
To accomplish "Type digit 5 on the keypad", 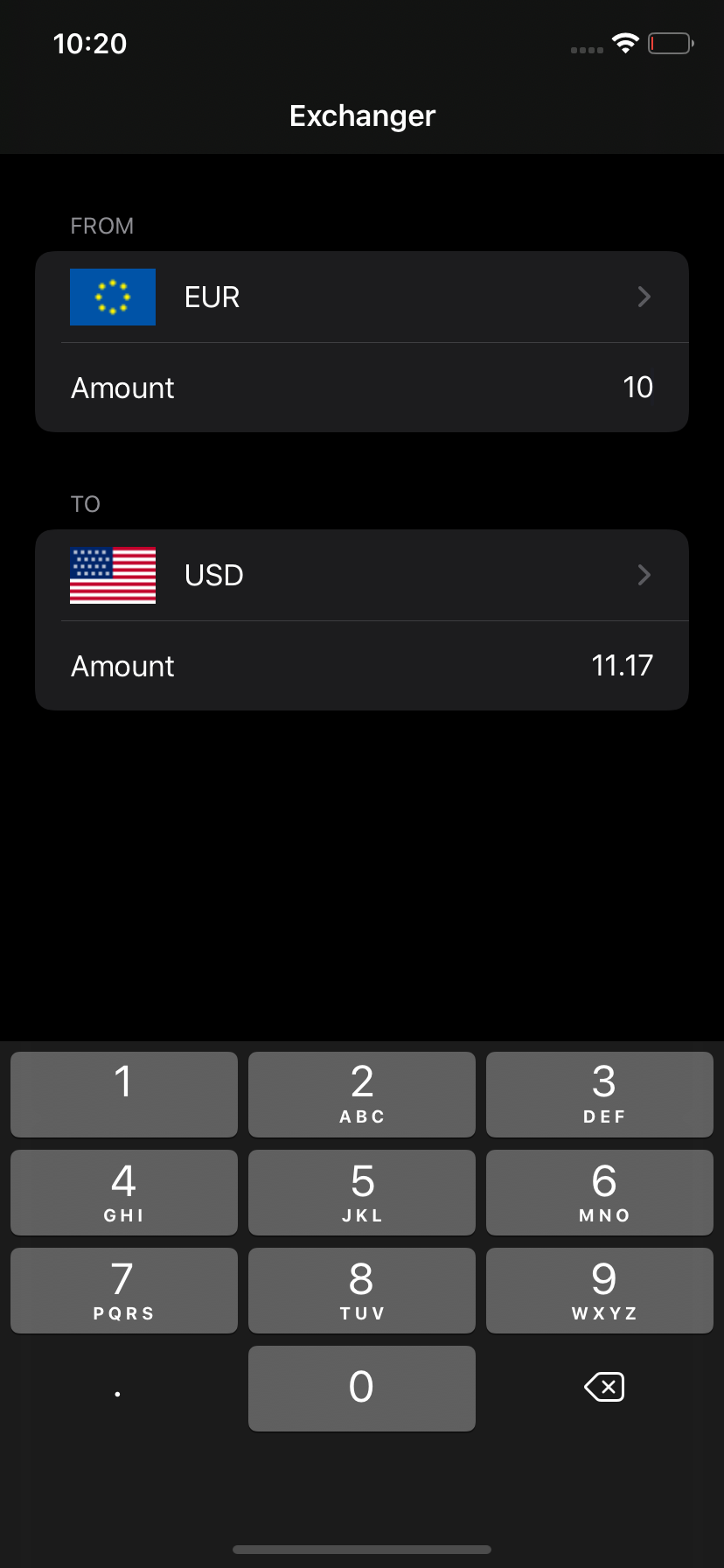I will pos(362,1193).
